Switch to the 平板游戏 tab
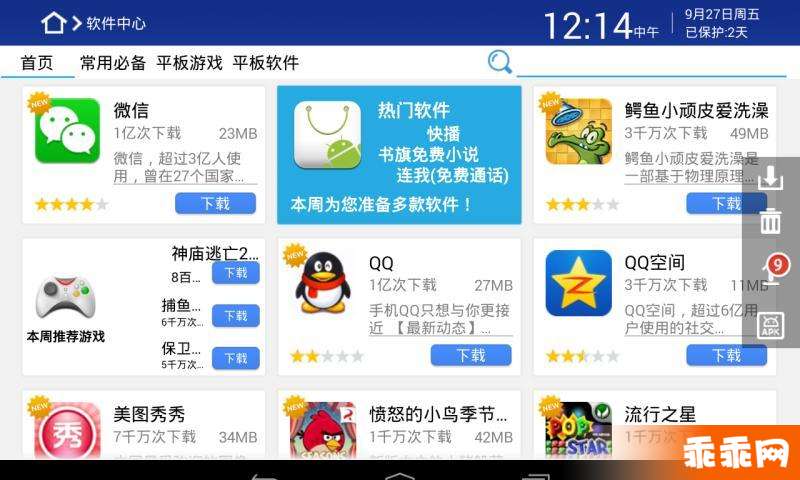 coord(189,62)
